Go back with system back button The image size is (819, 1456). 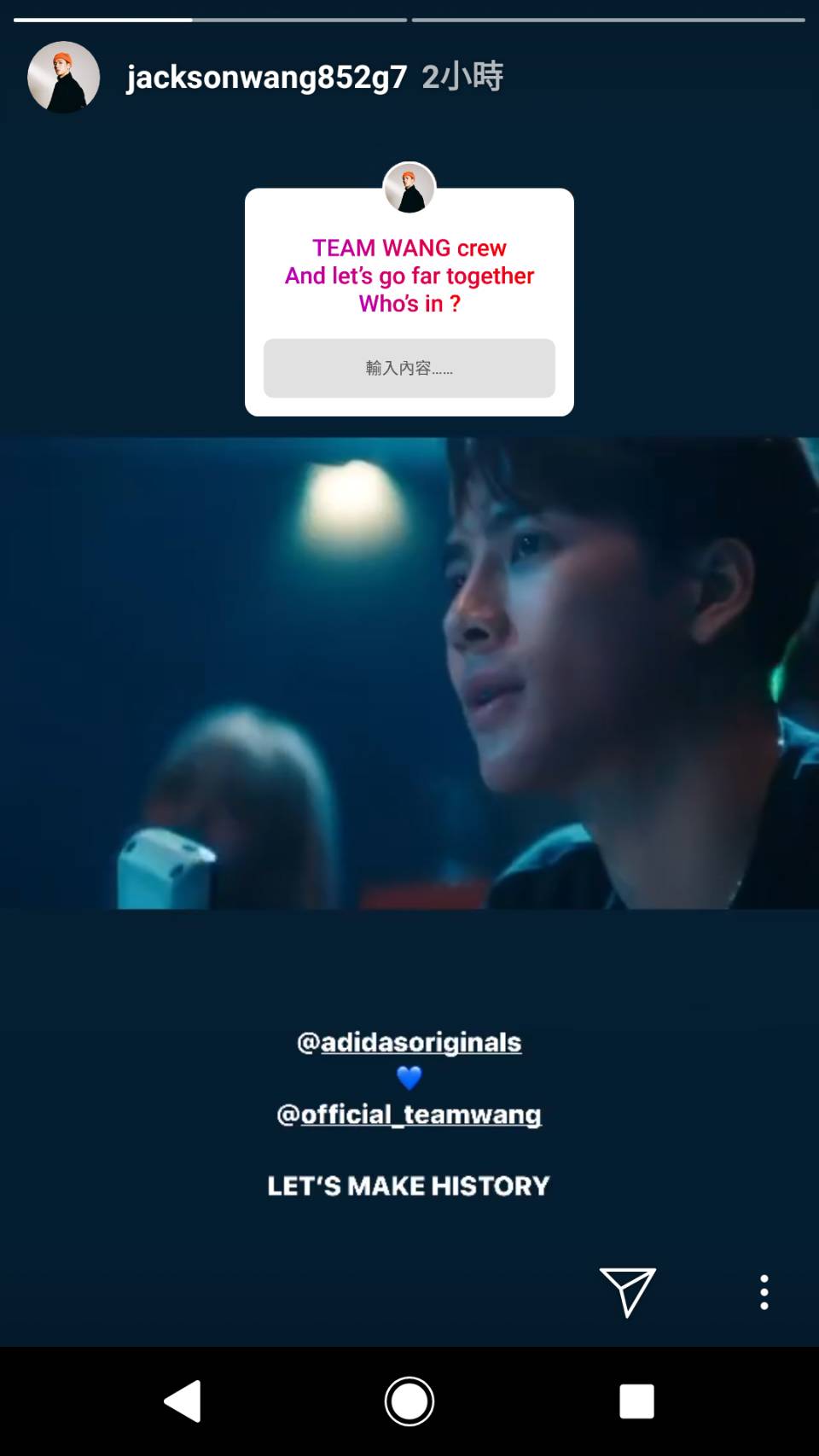(x=183, y=1401)
